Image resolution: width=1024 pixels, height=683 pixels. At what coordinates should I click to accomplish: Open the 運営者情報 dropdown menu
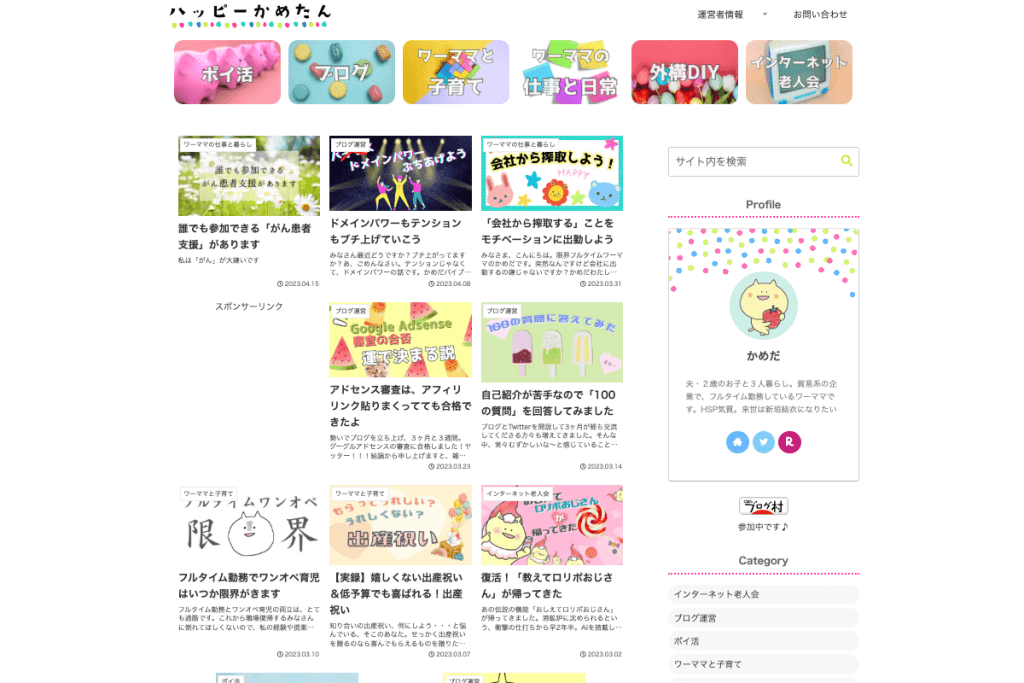(x=731, y=14)
